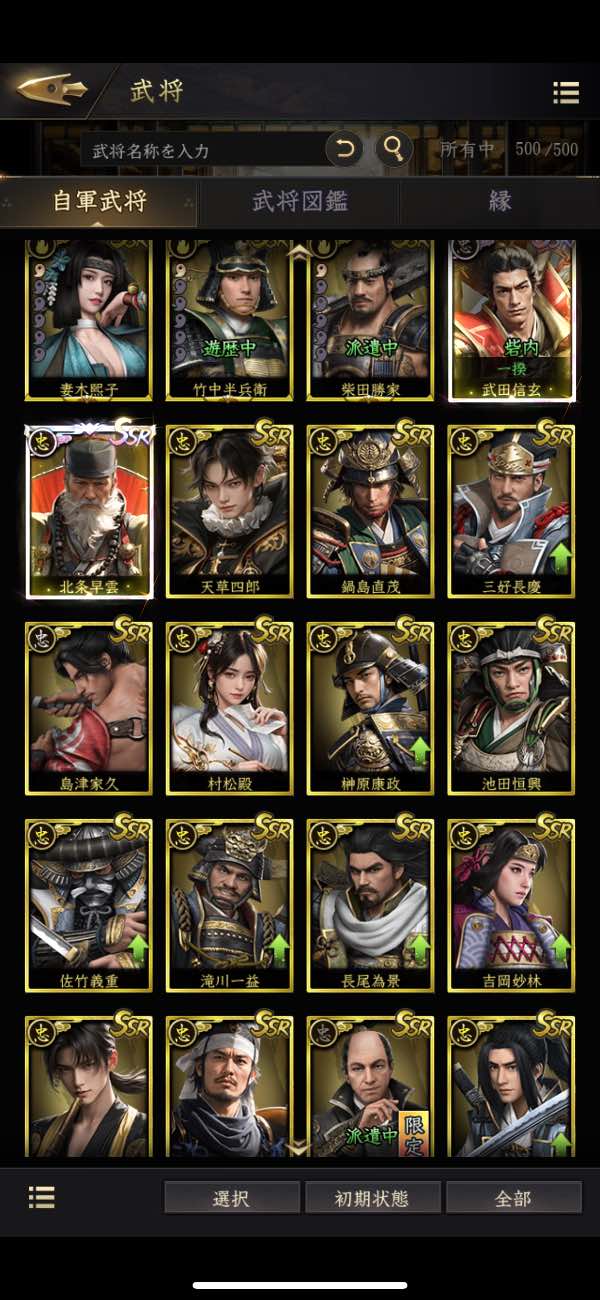The height and width of the screenshot is (1300, 600).
Task: Tap the 初期状態 button
Action: (x=372, y=1197)
